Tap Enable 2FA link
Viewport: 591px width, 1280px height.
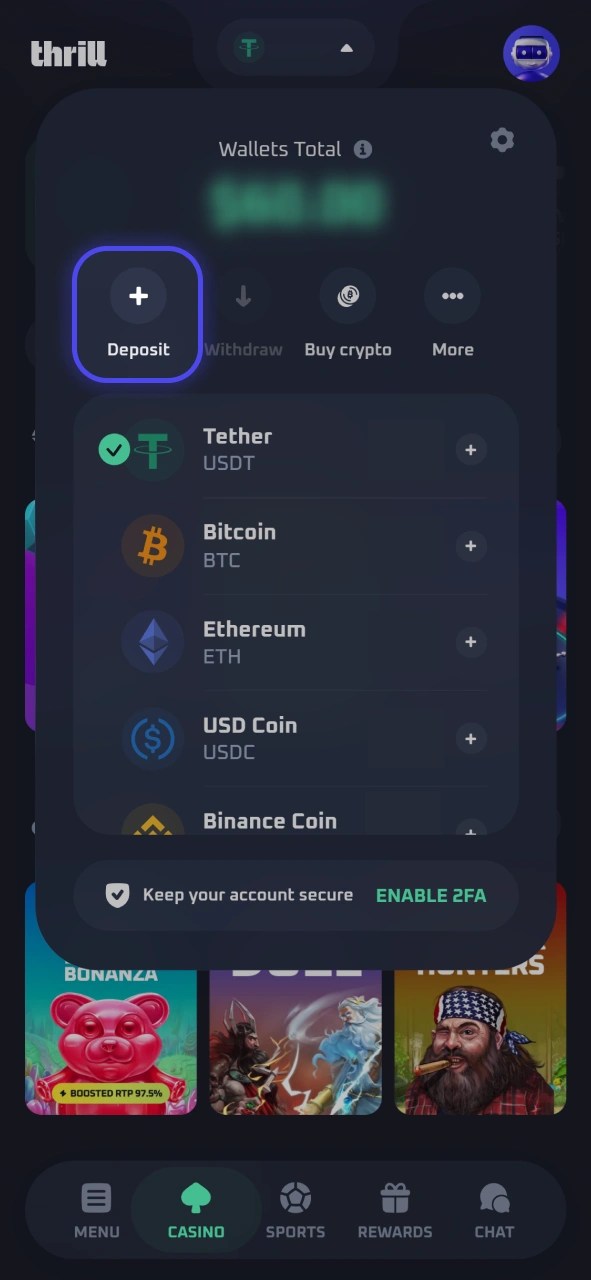[x=431, y=895]
